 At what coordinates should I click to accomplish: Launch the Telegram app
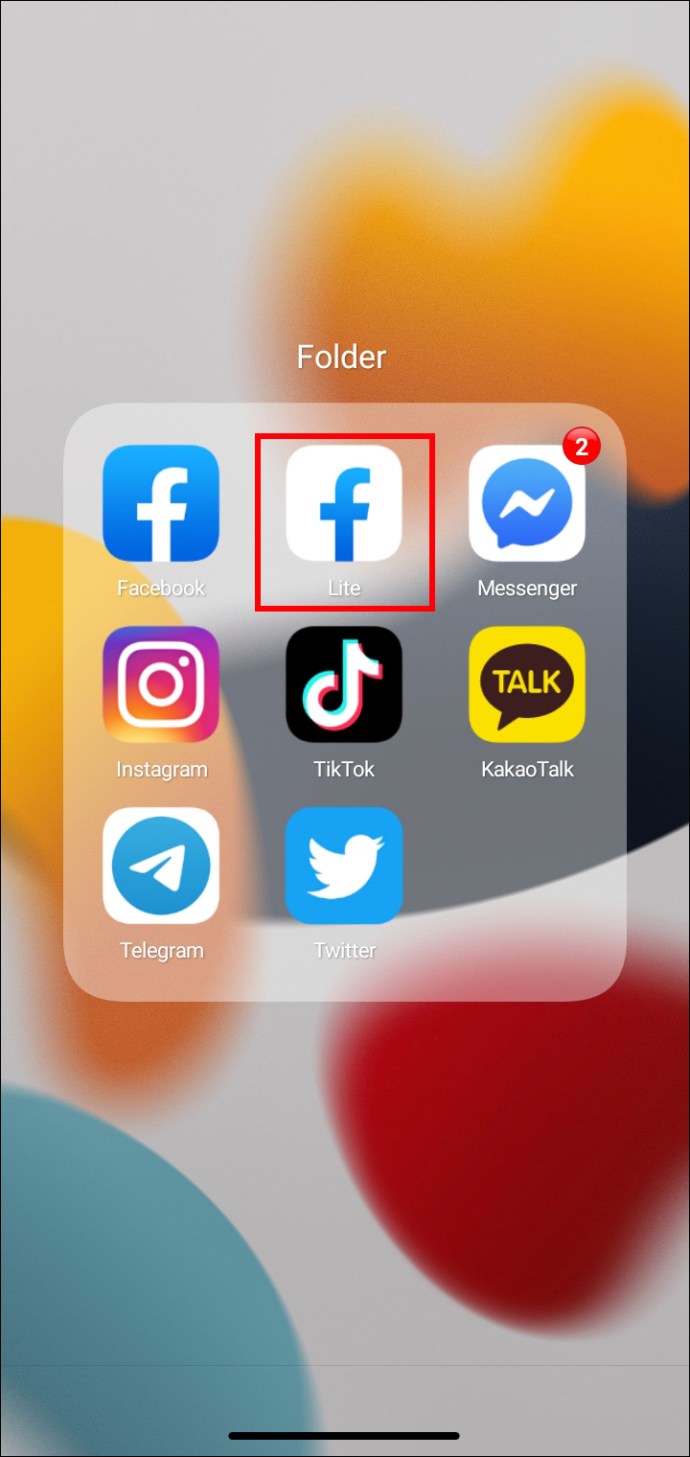click(160, 865)
